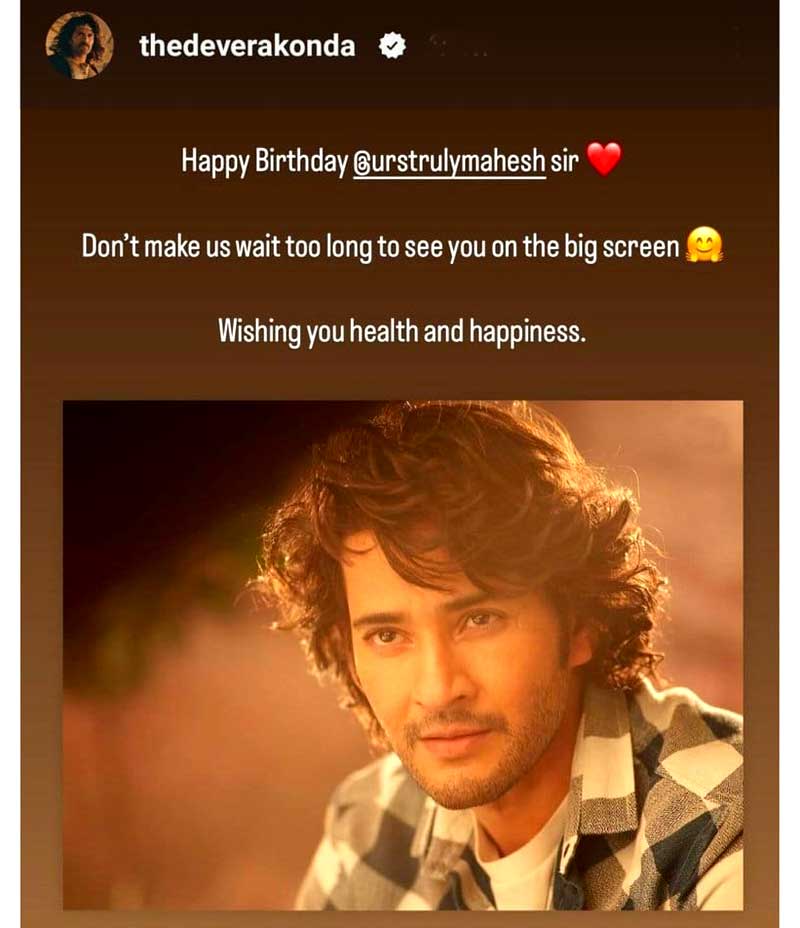Image resolution: width=800 pixels, height=928 pixels.
Task: Open the @urstrulymahesh mention
Action: point(450,162)
